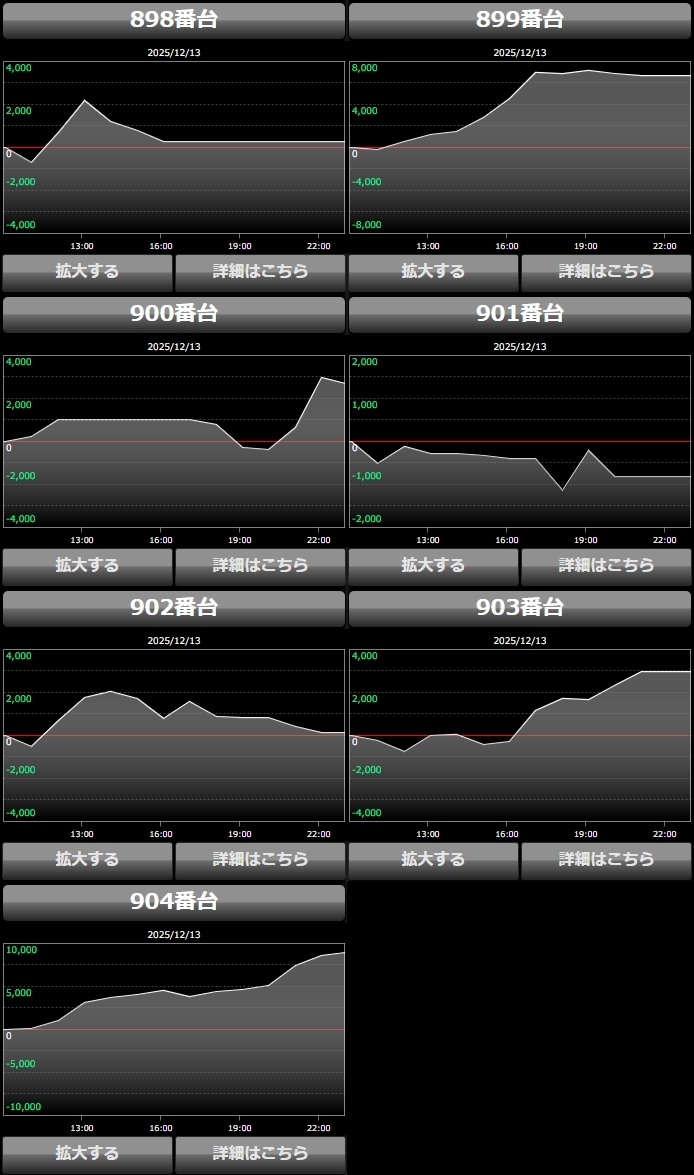Tap 拡大する under the 900番台 graph

pyautogui.click(x=88, y=565)
